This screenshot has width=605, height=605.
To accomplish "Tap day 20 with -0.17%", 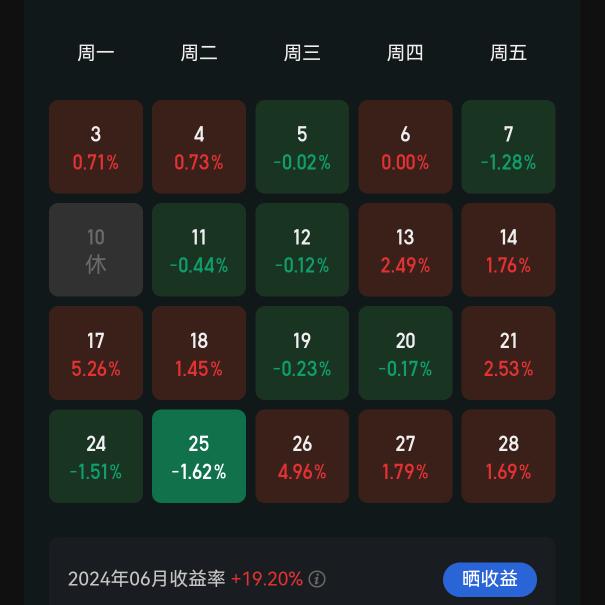I will pos(405,353).
